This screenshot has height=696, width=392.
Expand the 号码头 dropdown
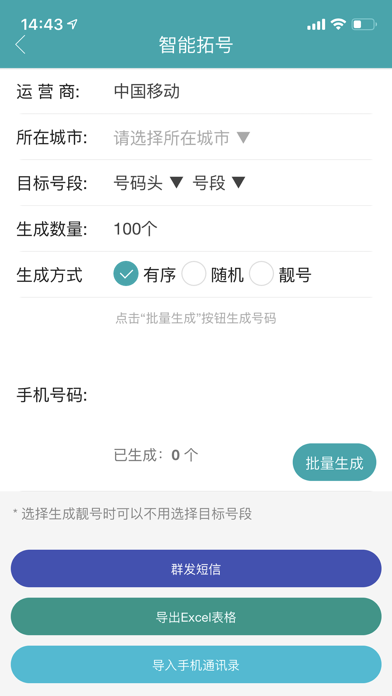(x=148, y=183)
